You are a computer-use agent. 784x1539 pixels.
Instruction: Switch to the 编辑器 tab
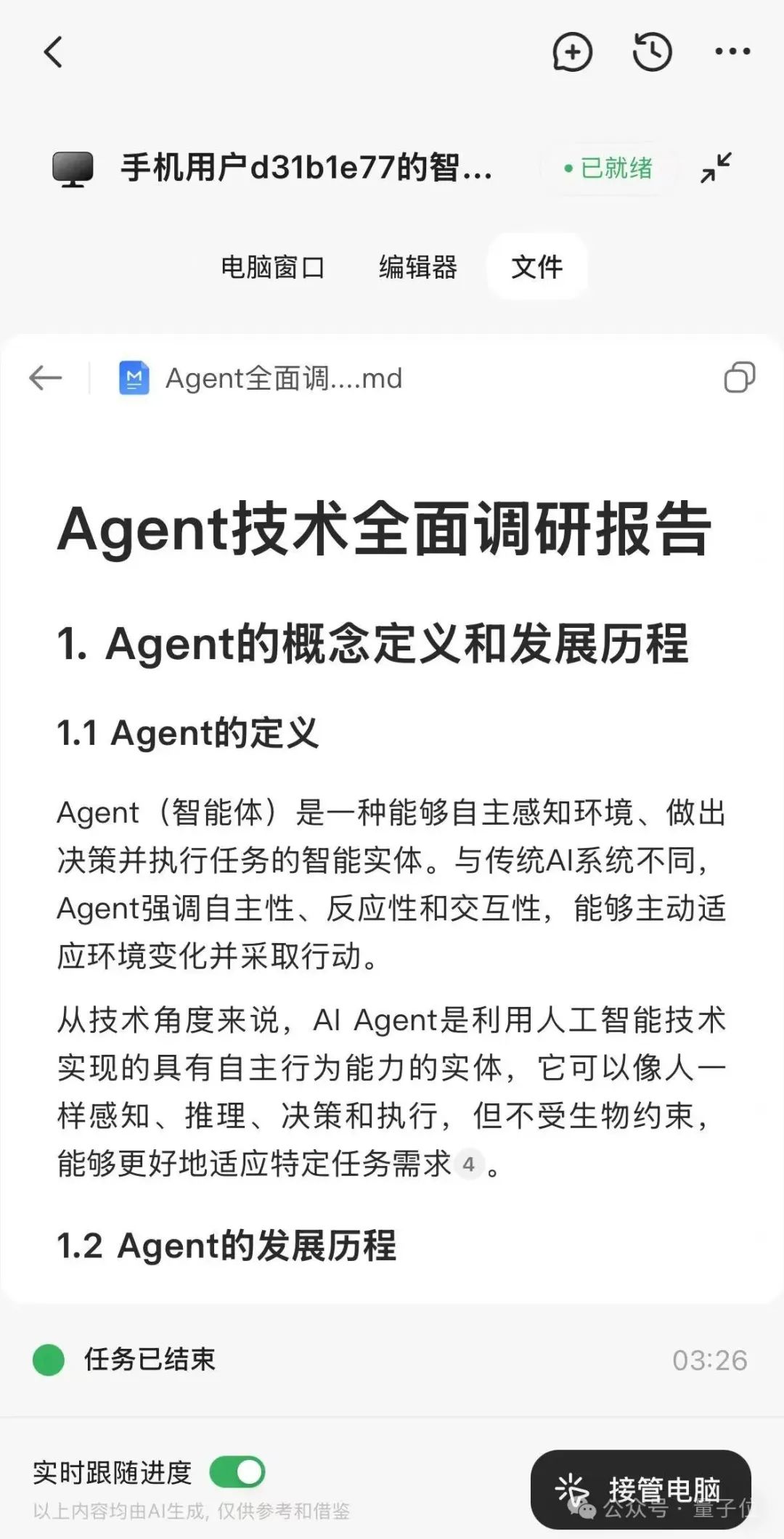[417, 267]
